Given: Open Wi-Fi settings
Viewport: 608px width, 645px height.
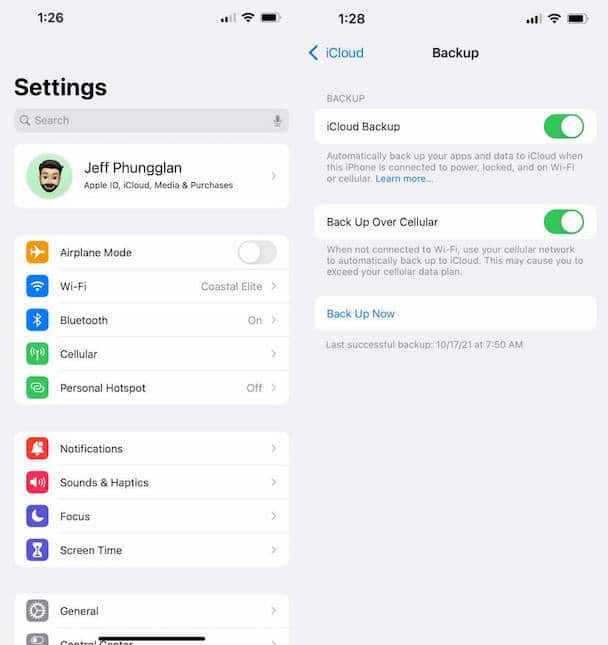Looking at the screenshot, I should pos(151,286).
